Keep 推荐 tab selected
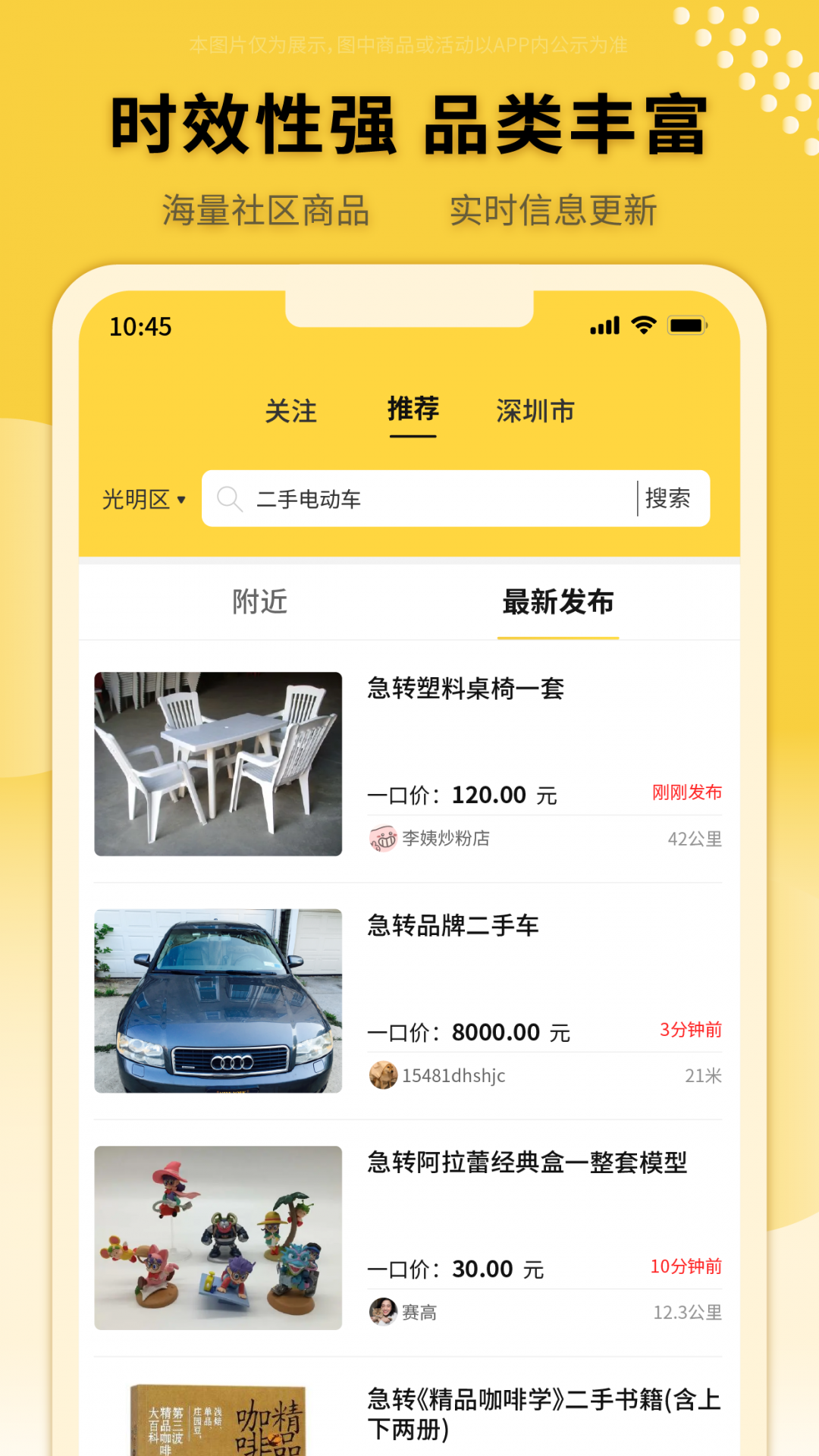 click(x=413, y=410)
